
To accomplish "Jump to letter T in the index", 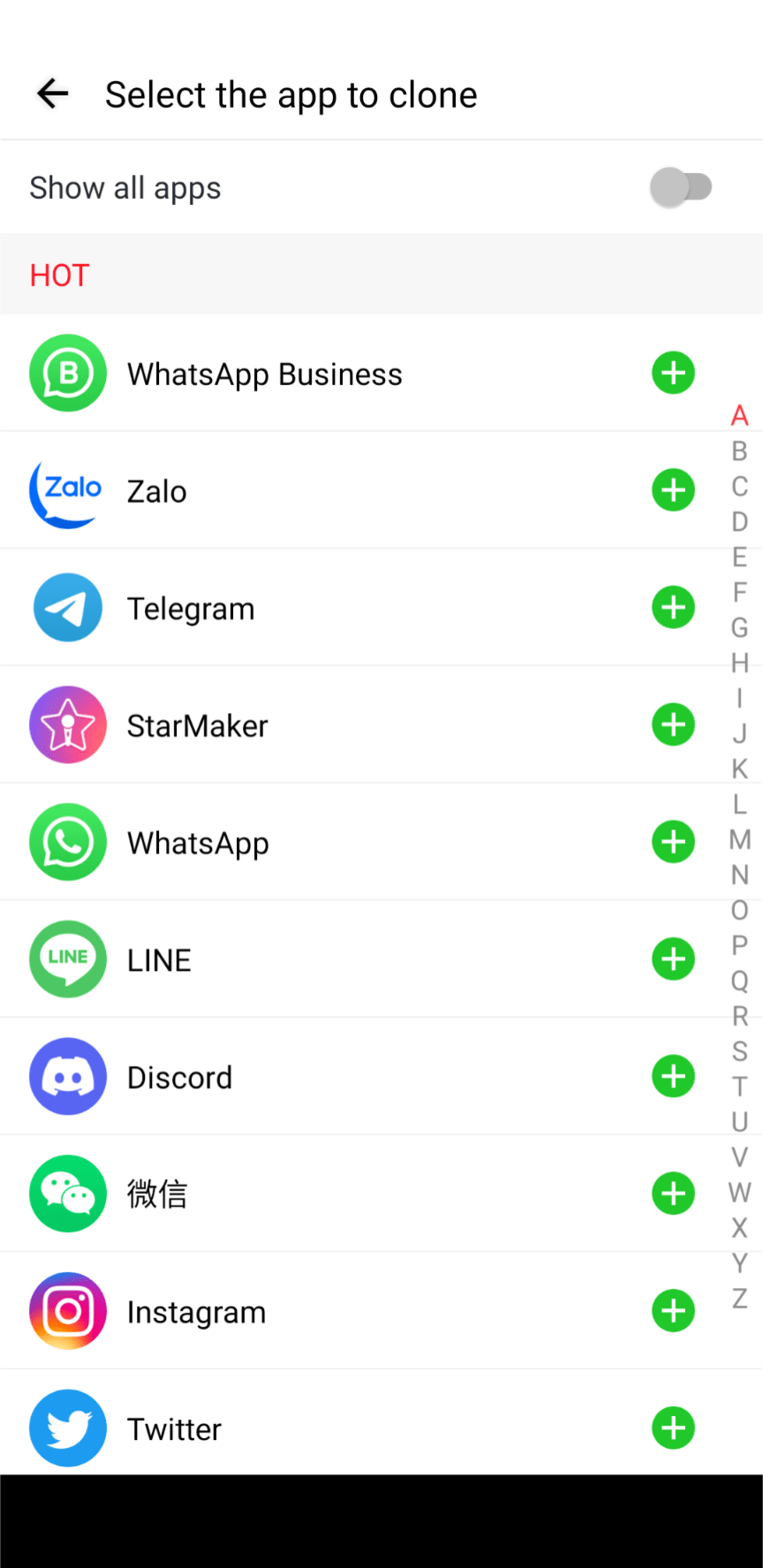I will tap(740, 1087).
